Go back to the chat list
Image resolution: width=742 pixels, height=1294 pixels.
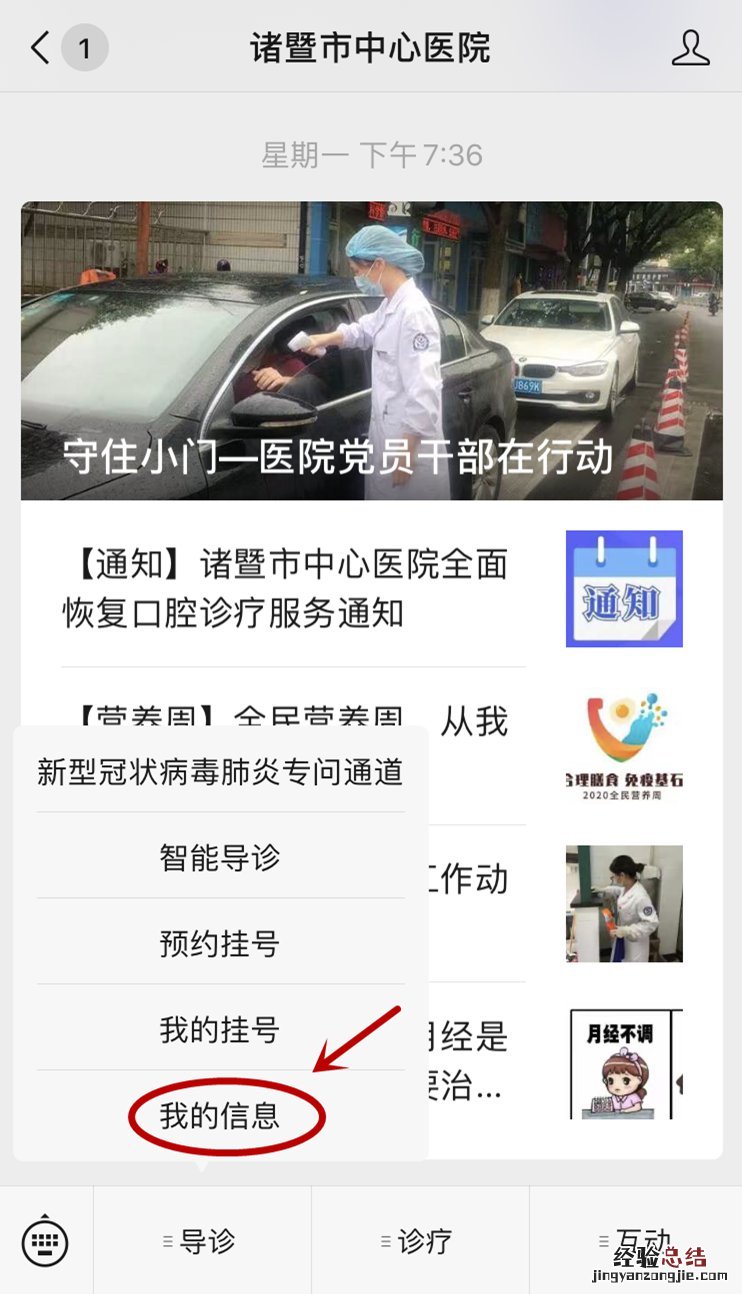click(40, 48)
